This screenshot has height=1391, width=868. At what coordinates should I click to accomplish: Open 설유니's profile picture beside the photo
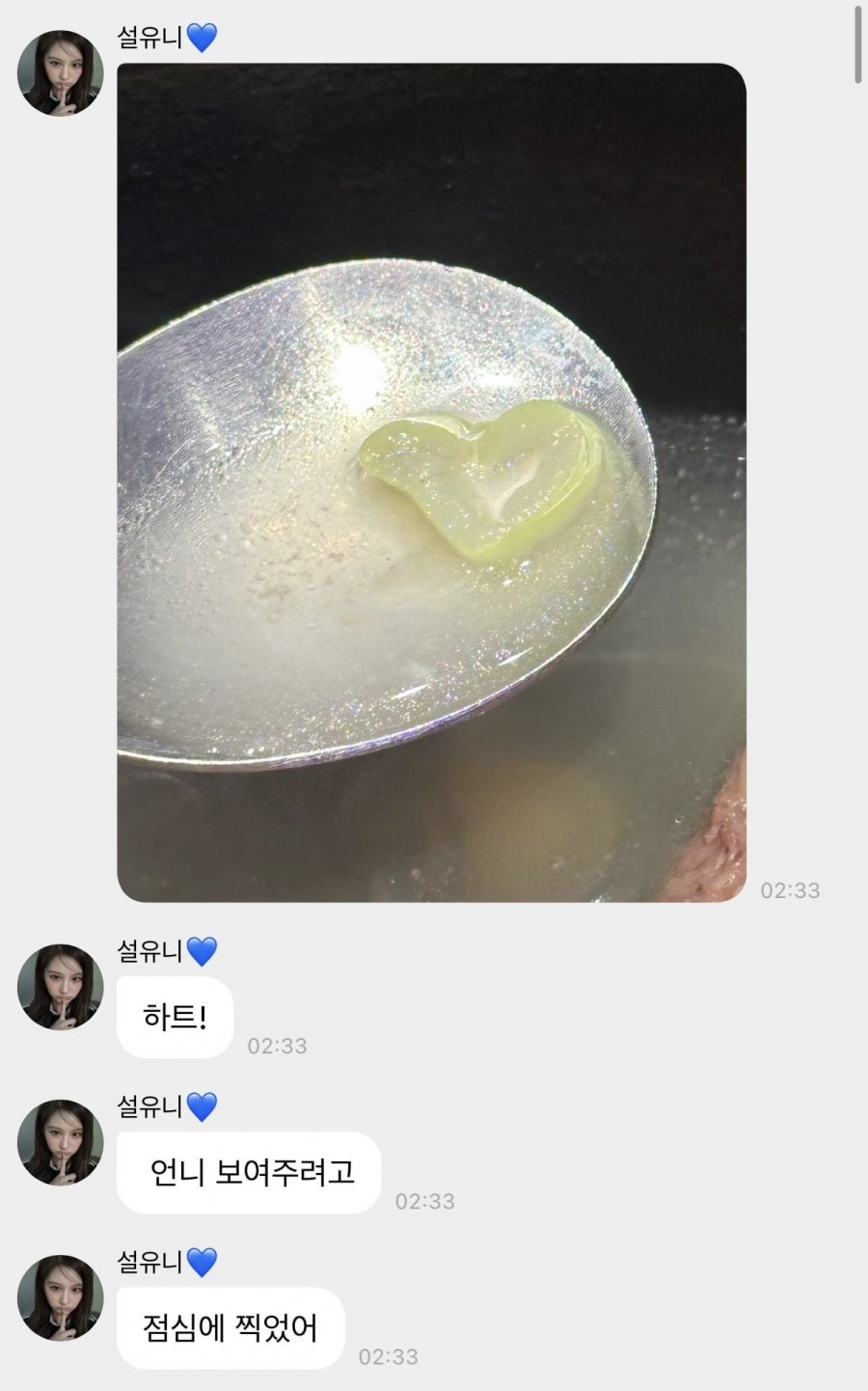click(x=60, y=72)
